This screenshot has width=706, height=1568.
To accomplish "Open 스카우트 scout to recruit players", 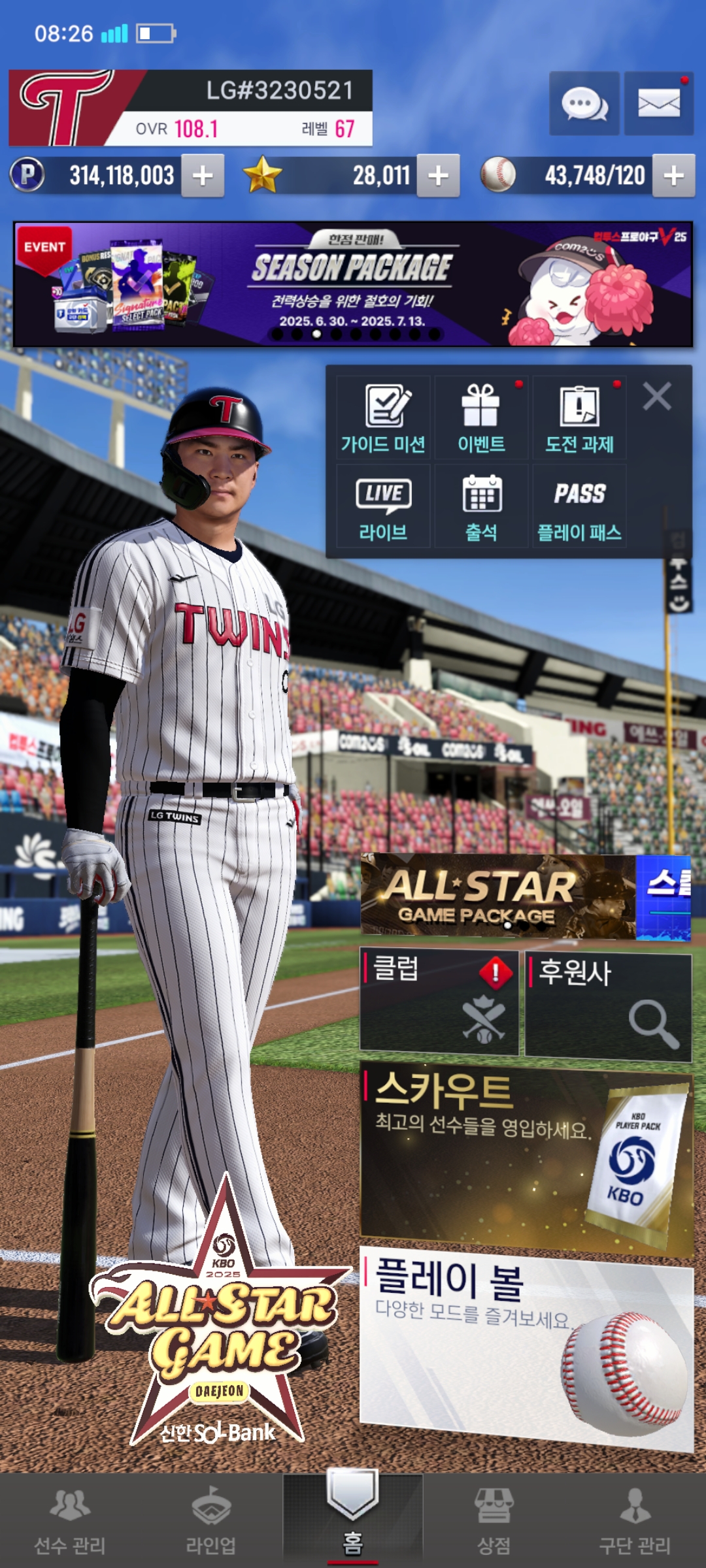I will [527, 1158].
